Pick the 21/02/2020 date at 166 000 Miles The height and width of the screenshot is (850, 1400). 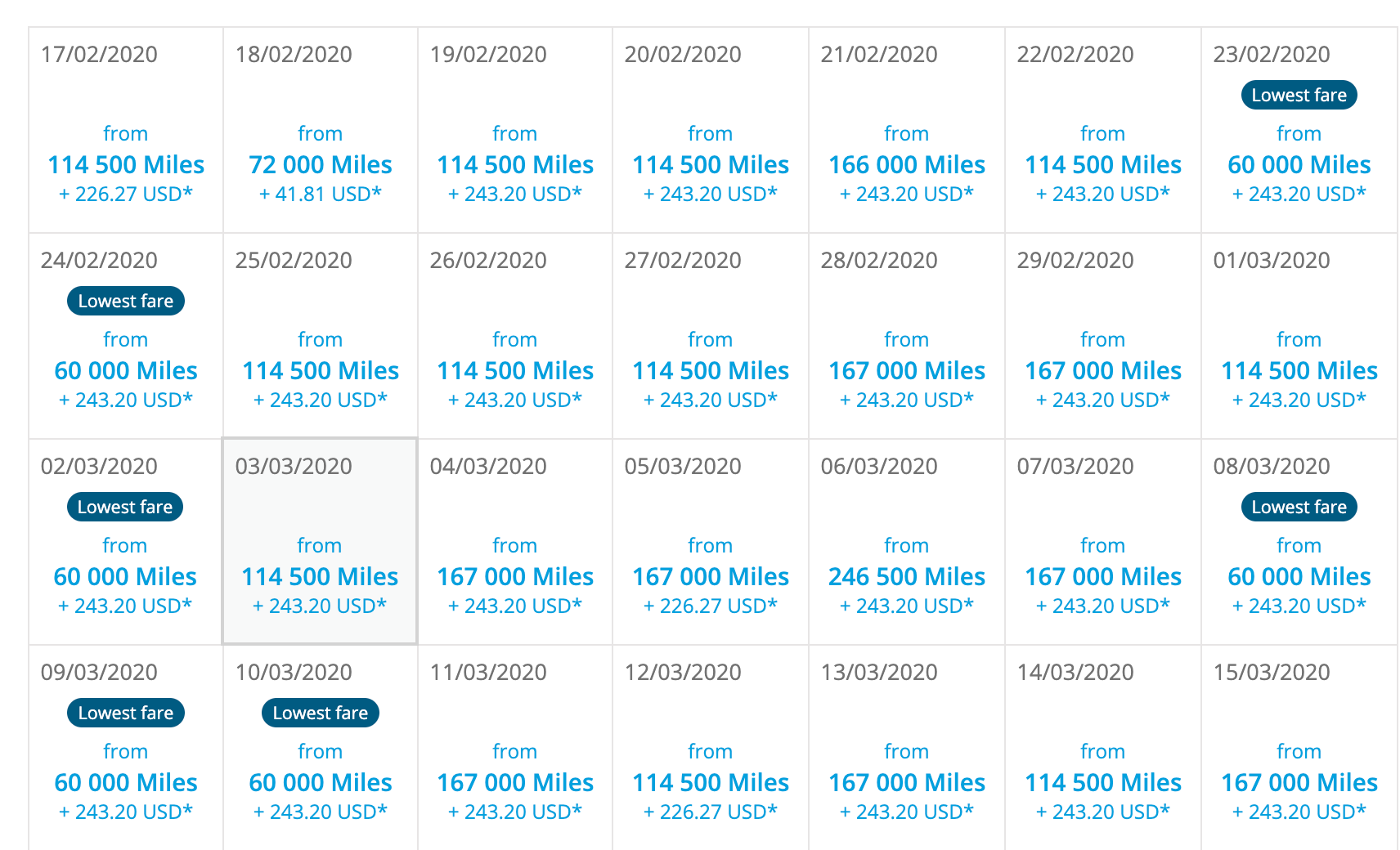tap(906, 164)
